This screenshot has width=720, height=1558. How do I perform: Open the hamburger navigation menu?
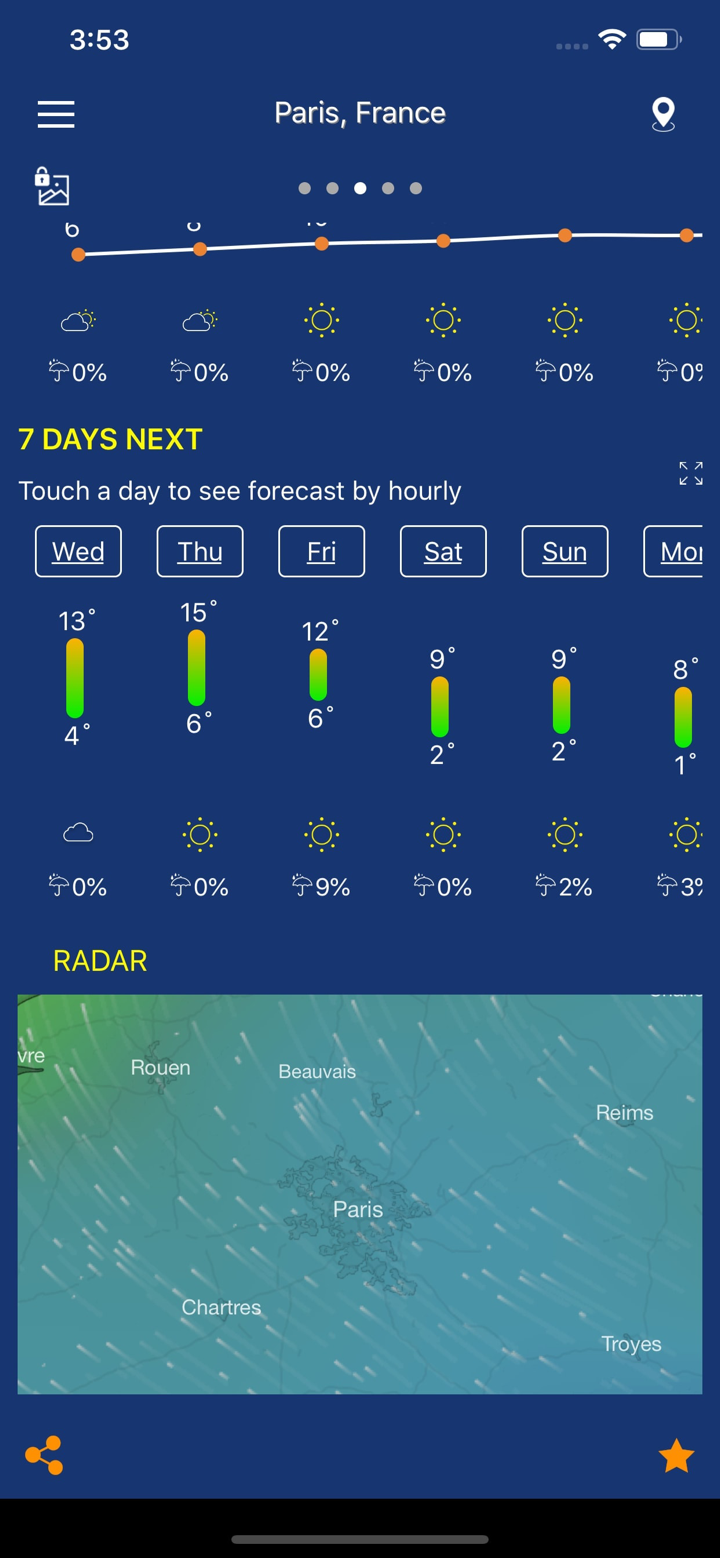(x=56, y=114)
